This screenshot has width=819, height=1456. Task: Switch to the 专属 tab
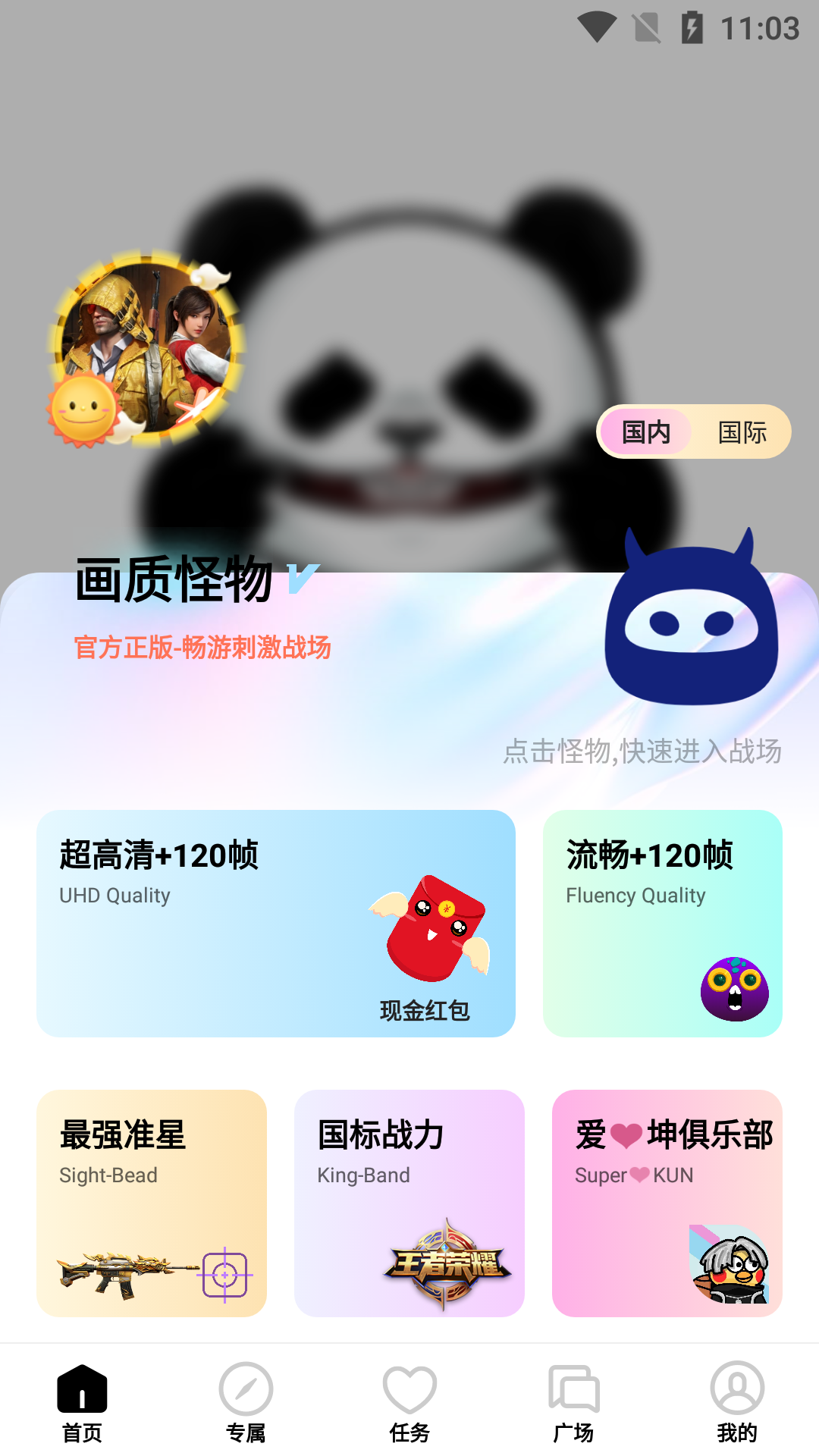(x=246, y=1403)
